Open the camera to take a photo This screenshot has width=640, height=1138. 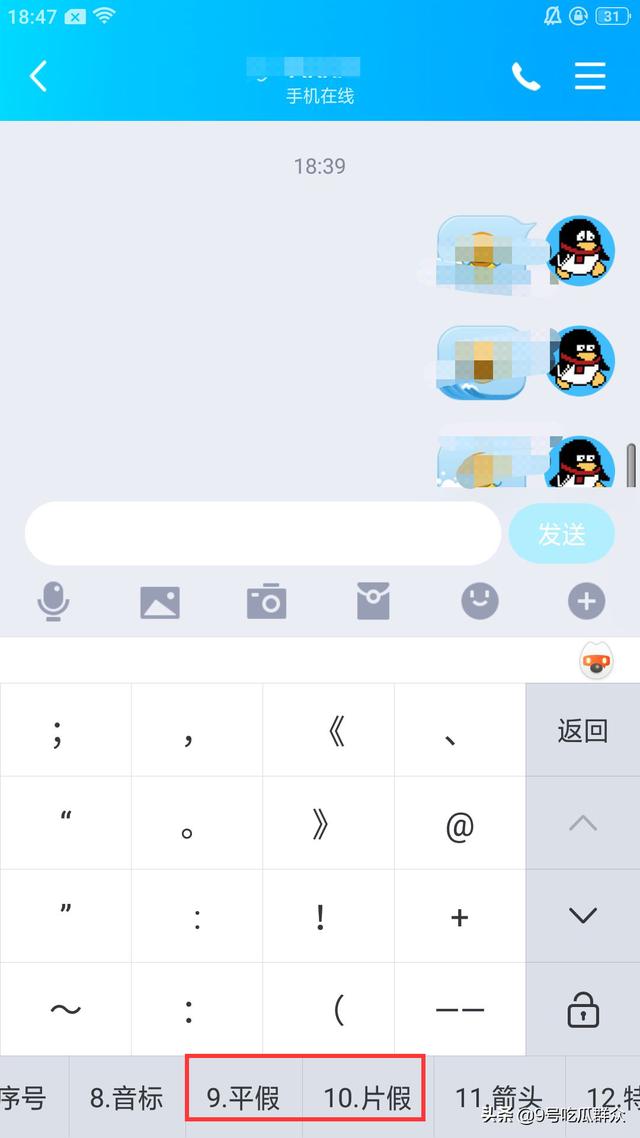click(267, 602)
